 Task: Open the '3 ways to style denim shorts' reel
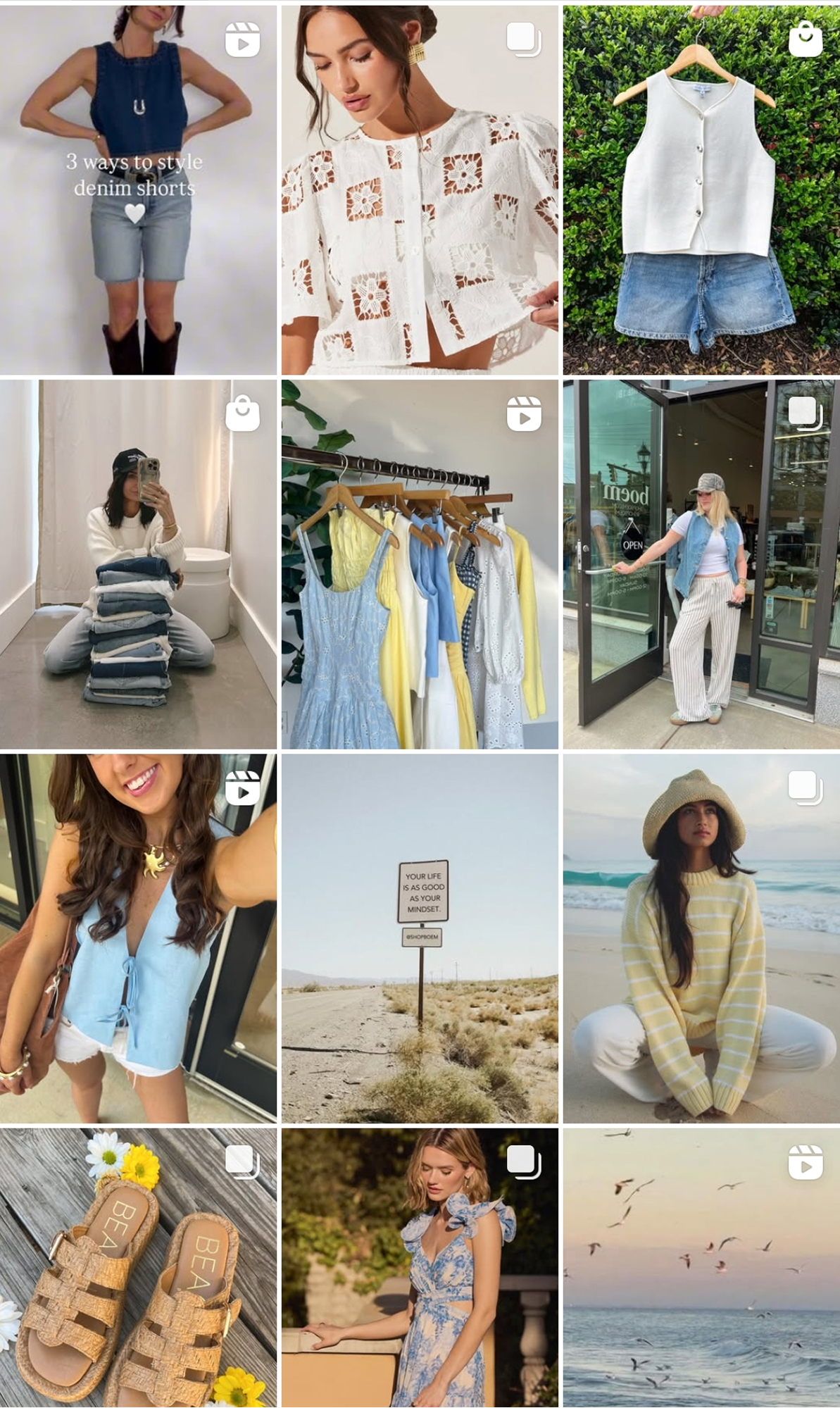pos(138,190)
